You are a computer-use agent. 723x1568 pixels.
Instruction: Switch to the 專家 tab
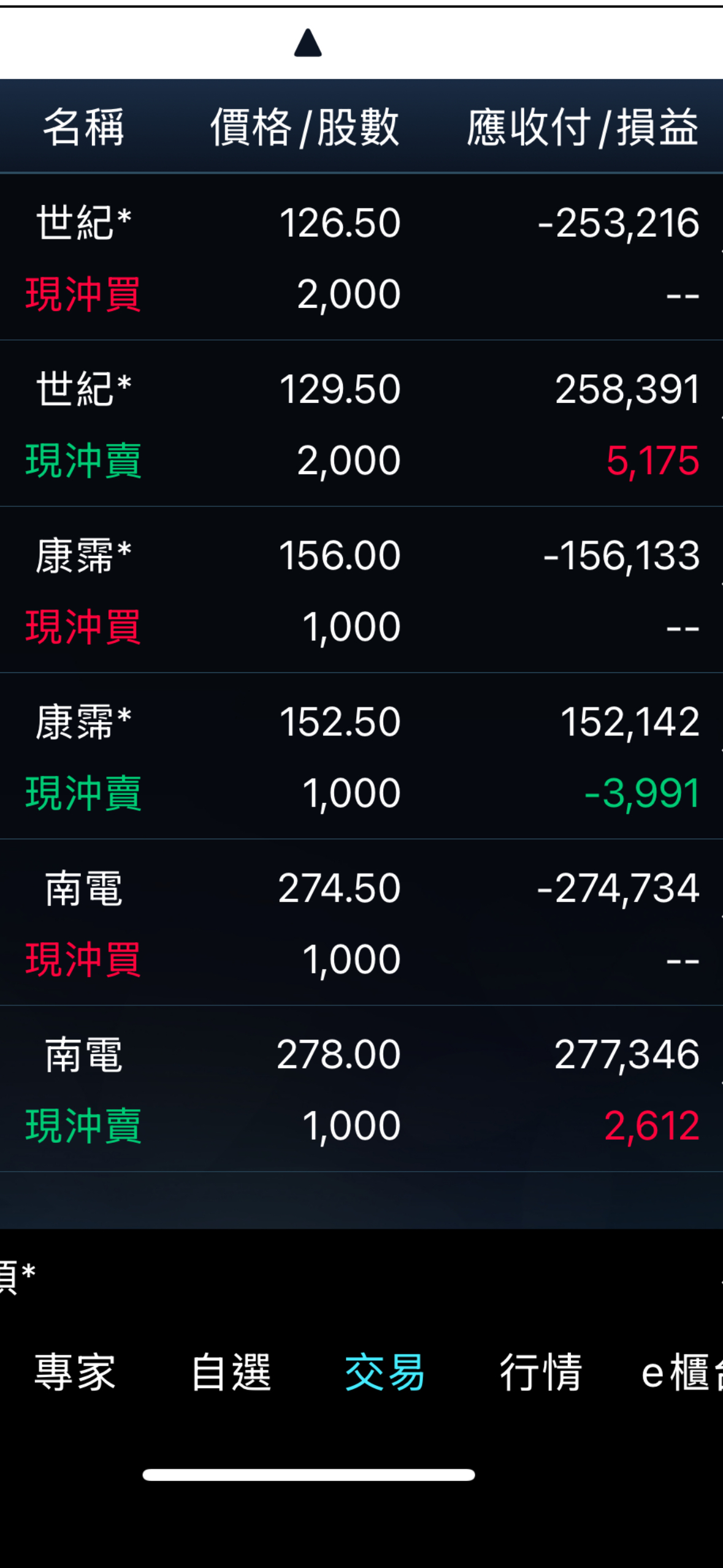pos(75,1372)
